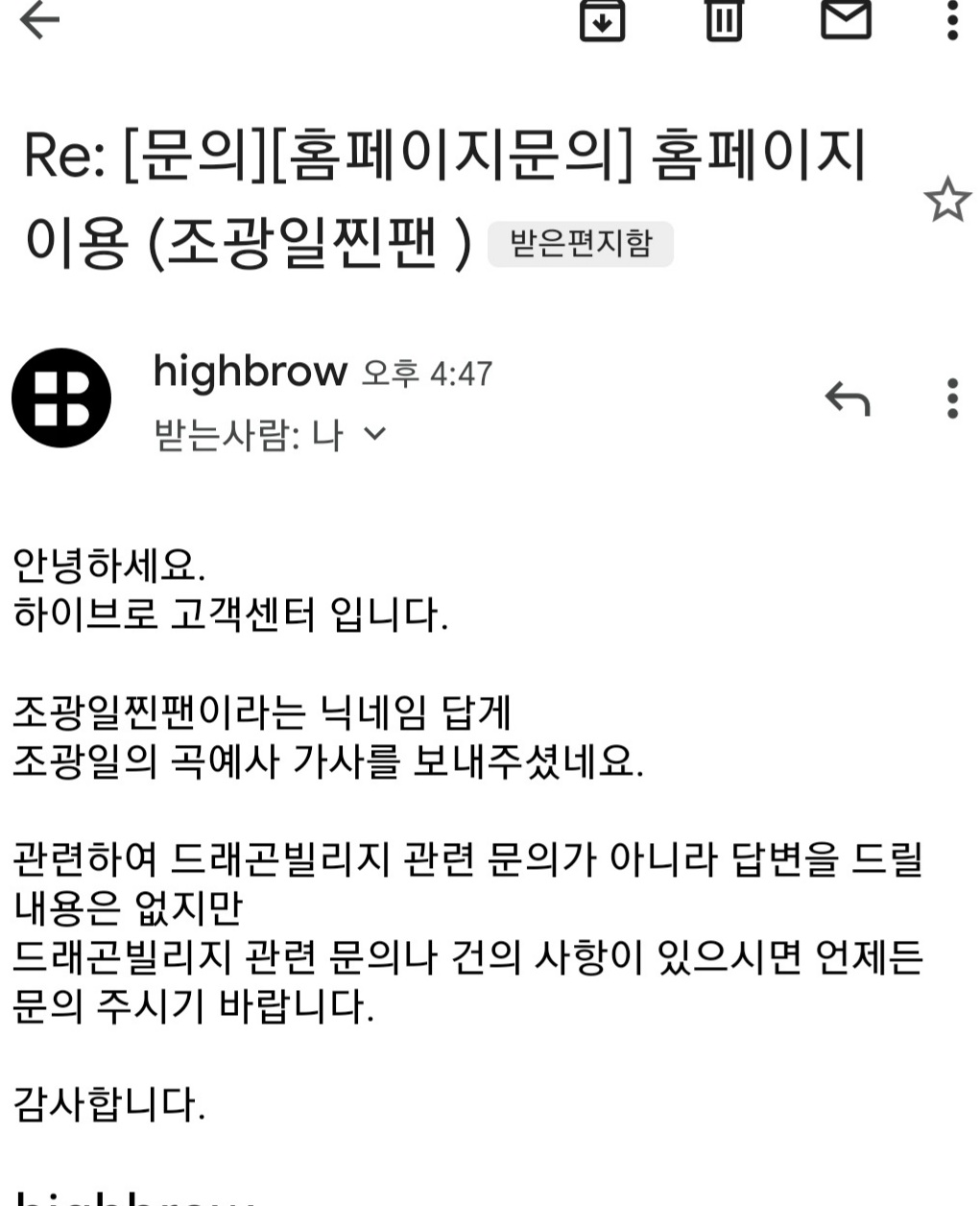Go back to the inbox
This screenshot has width=980, height=1206.
pos(39,20)
